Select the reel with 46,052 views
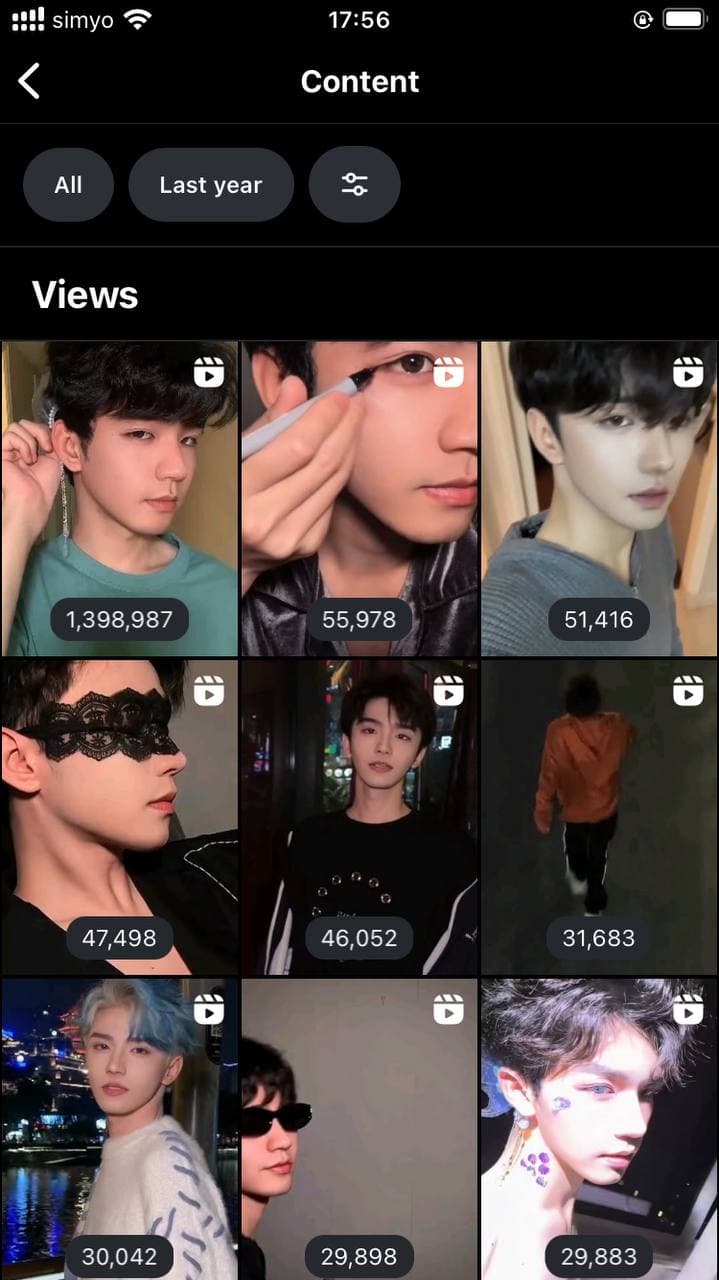This screenshot has height=1280, width=719. pos(359,817)
